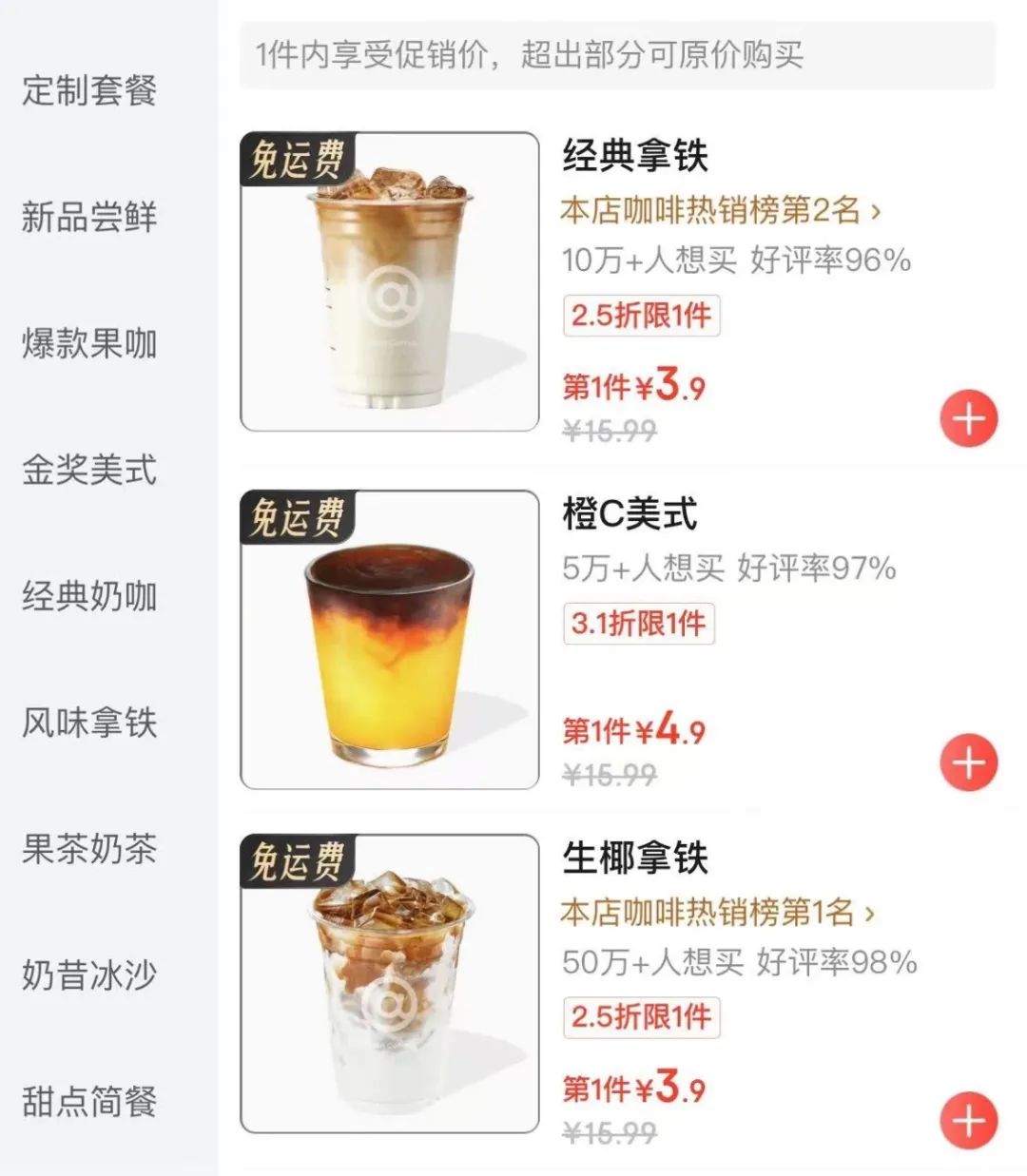Add 橙C美式 to the cart
Image resolution: width=1027 pixels, height=1176 pixels.
968,762
